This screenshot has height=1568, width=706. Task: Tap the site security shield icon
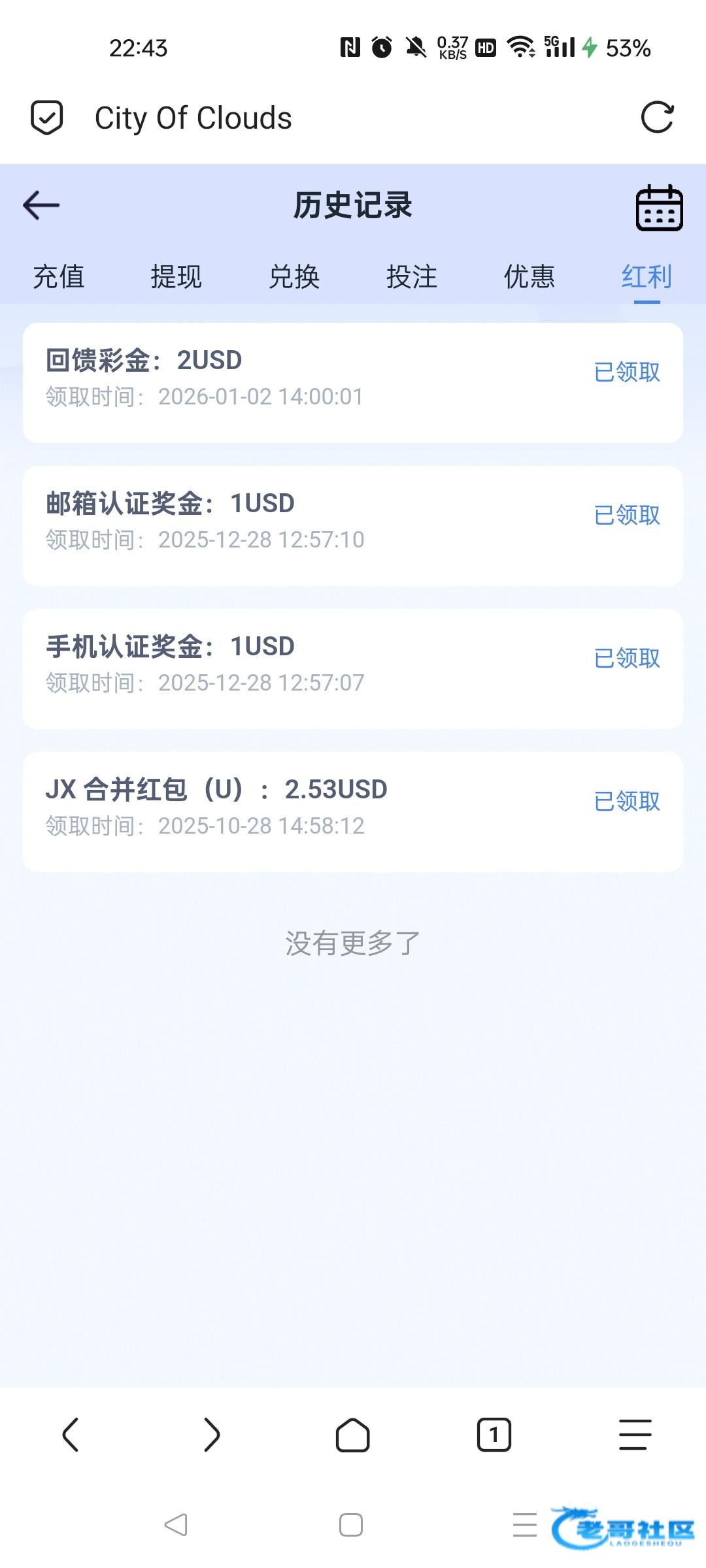click(47, 118)
